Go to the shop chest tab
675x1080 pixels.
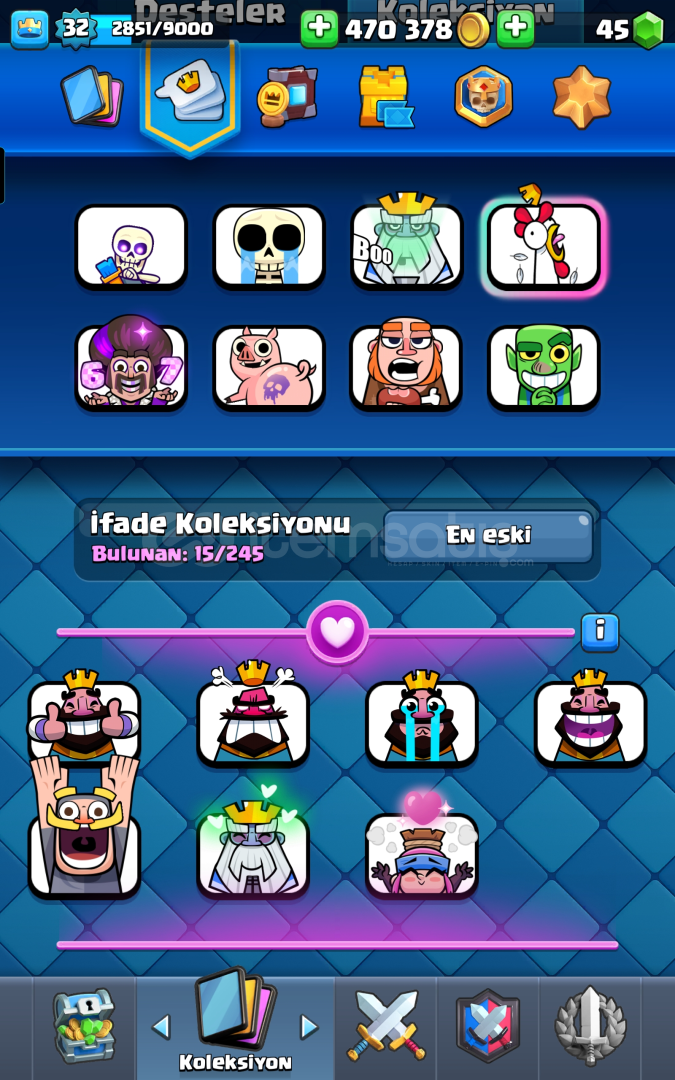click(x=84, y=1026)
